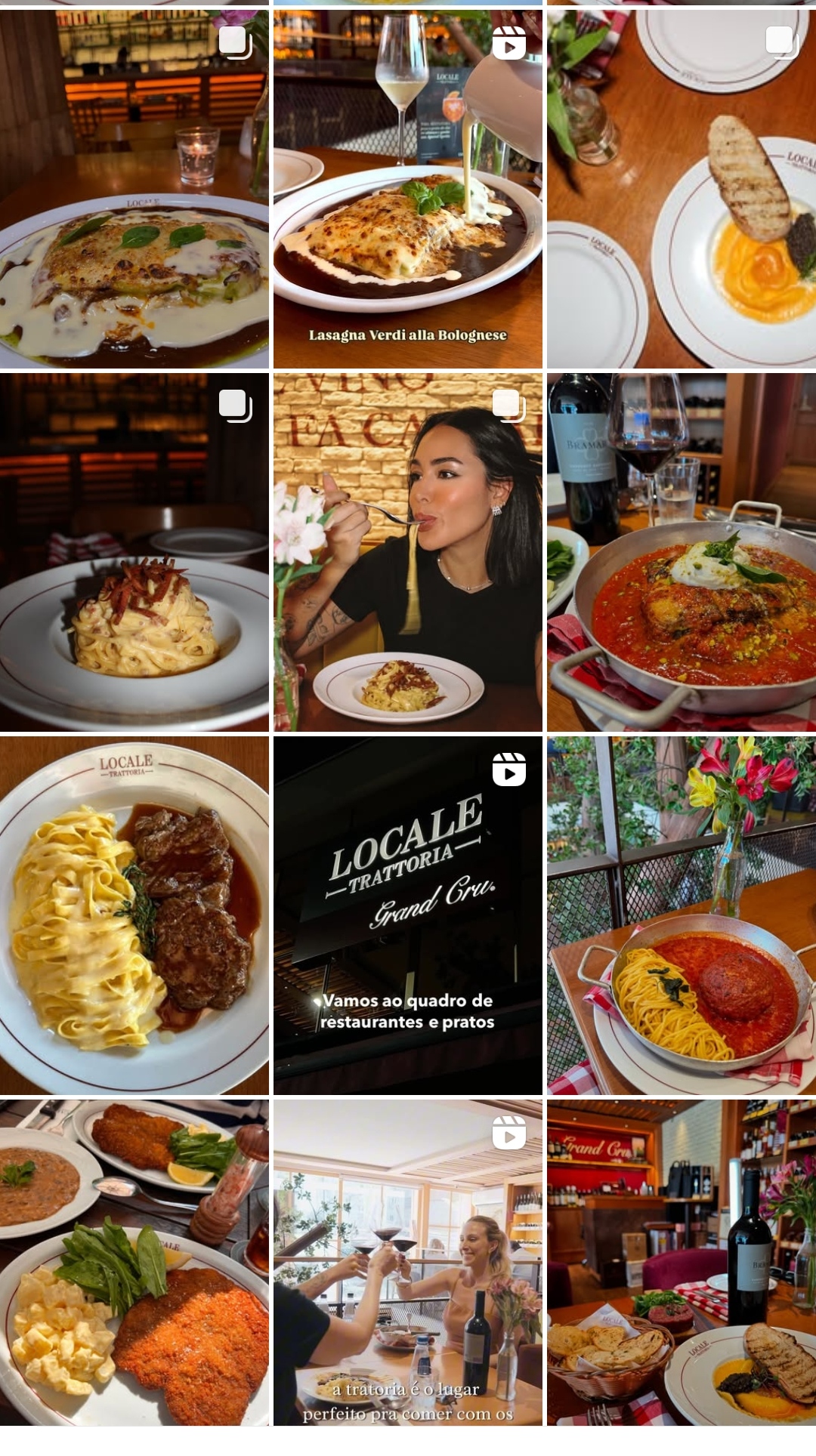Play the Locale Trattoria Grand Cru sign reel
The height and width of the screenshot is (1456, 816).
[x=408, y=915]
